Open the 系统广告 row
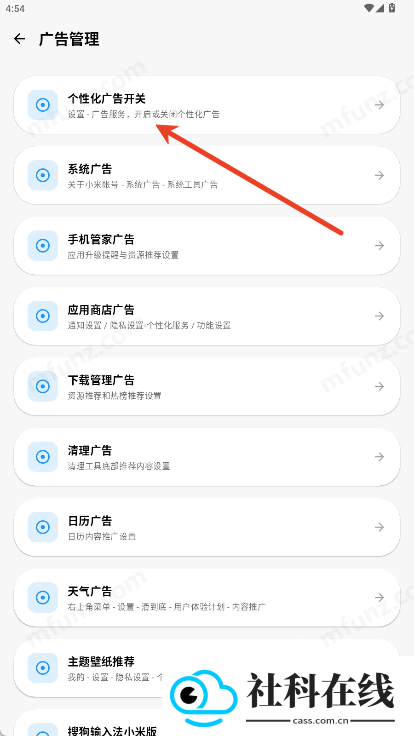 (x=207, y=176)
